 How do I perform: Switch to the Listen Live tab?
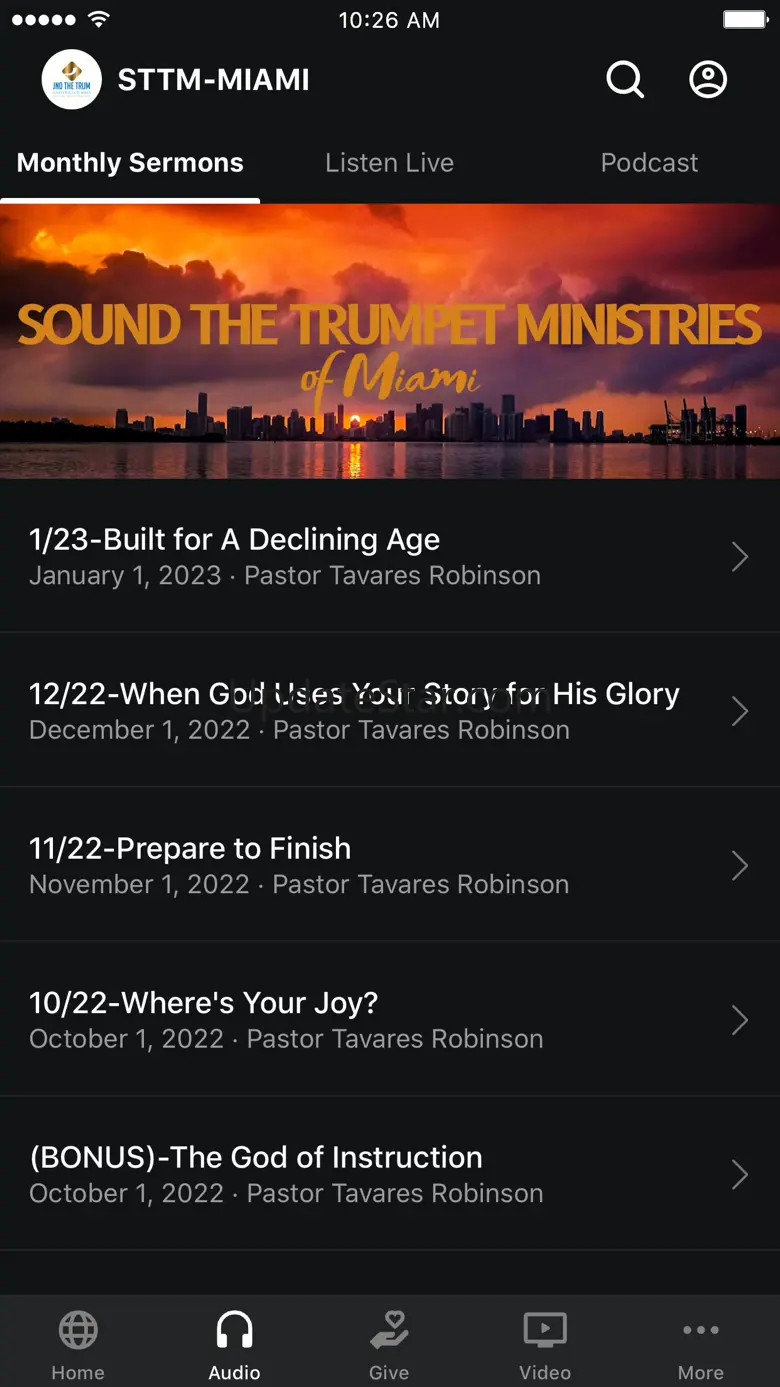coord(389,163)
